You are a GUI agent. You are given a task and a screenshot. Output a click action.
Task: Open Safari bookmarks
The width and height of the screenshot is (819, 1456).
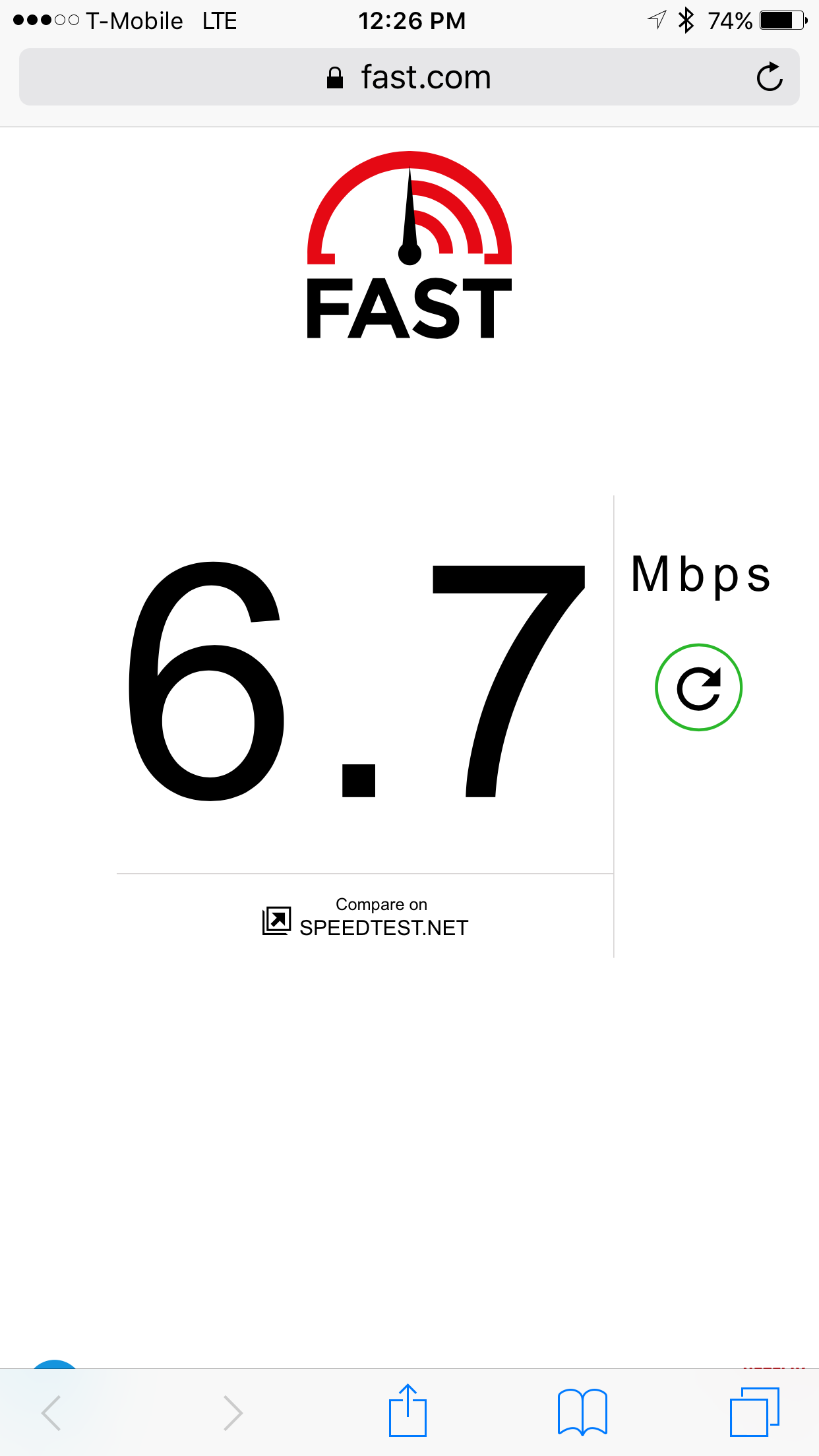(582, 1412)
